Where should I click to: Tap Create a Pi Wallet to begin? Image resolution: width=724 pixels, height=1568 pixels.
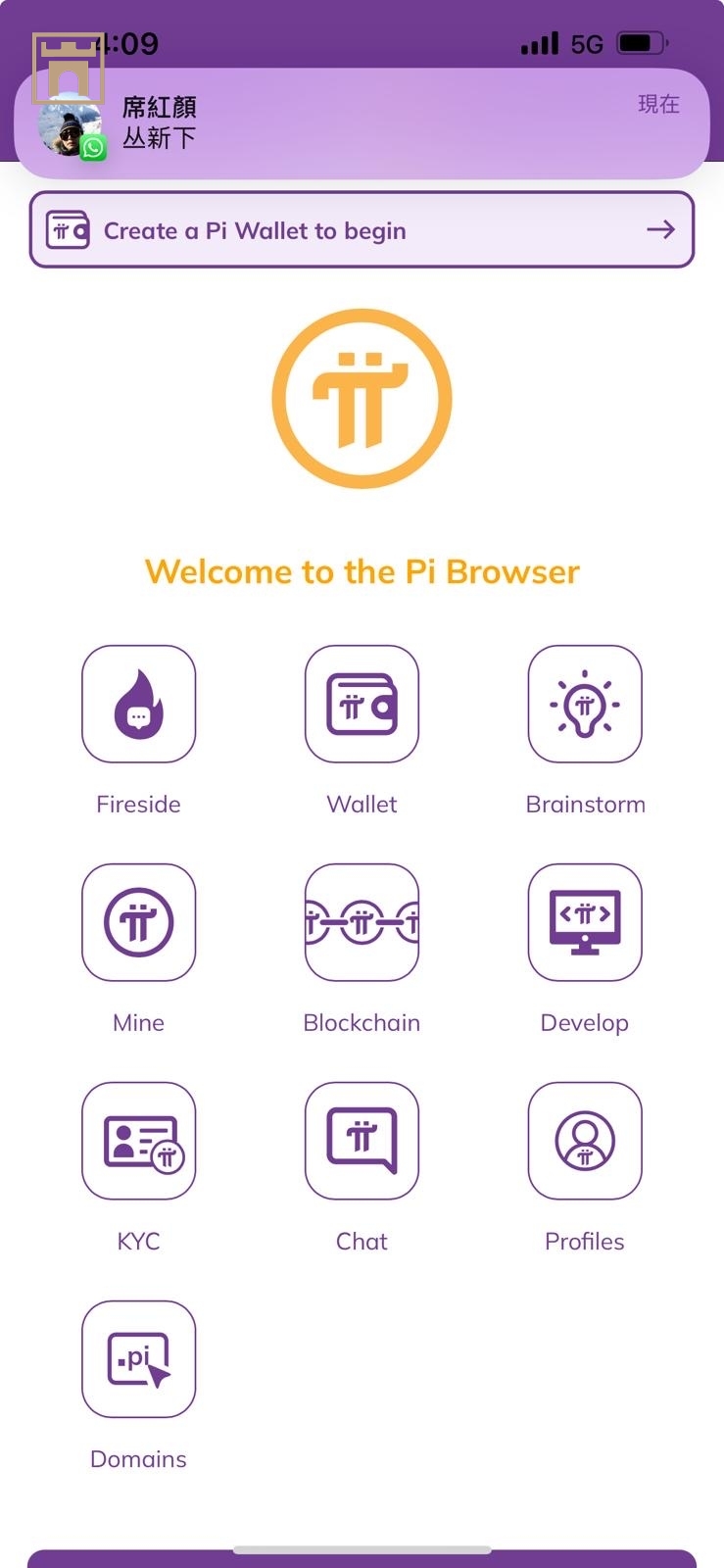(362, 230)
